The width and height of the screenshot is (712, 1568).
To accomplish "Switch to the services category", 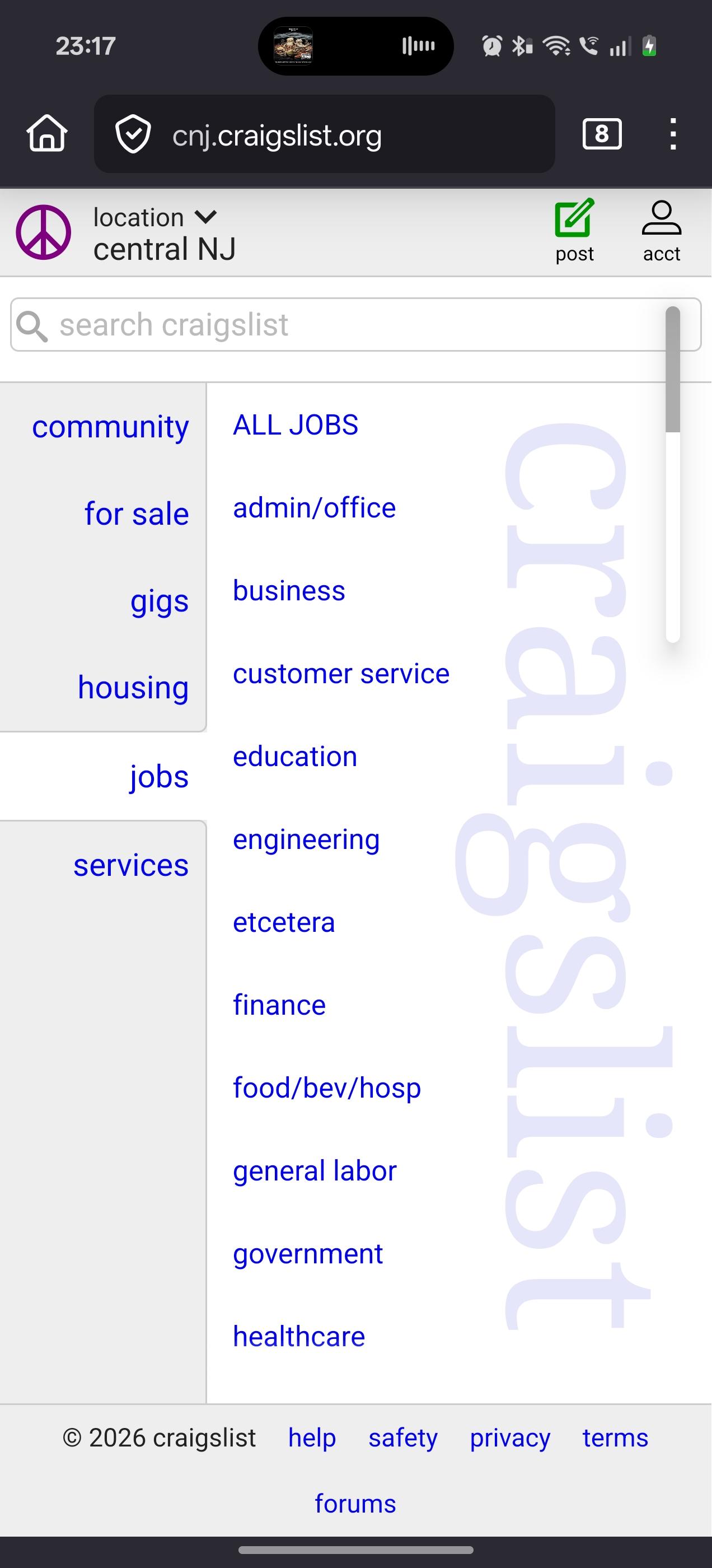I will point(131,865).
